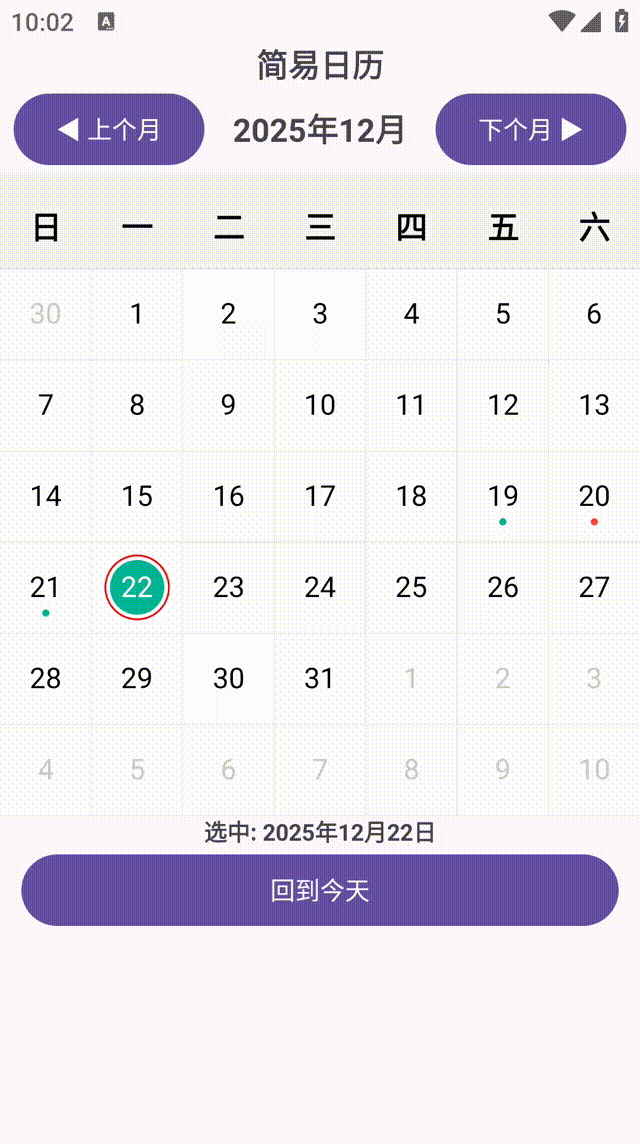This screenshot has width=640, height=1144.
Task: Select December 1 on the calendar
Action: point(137,314)
